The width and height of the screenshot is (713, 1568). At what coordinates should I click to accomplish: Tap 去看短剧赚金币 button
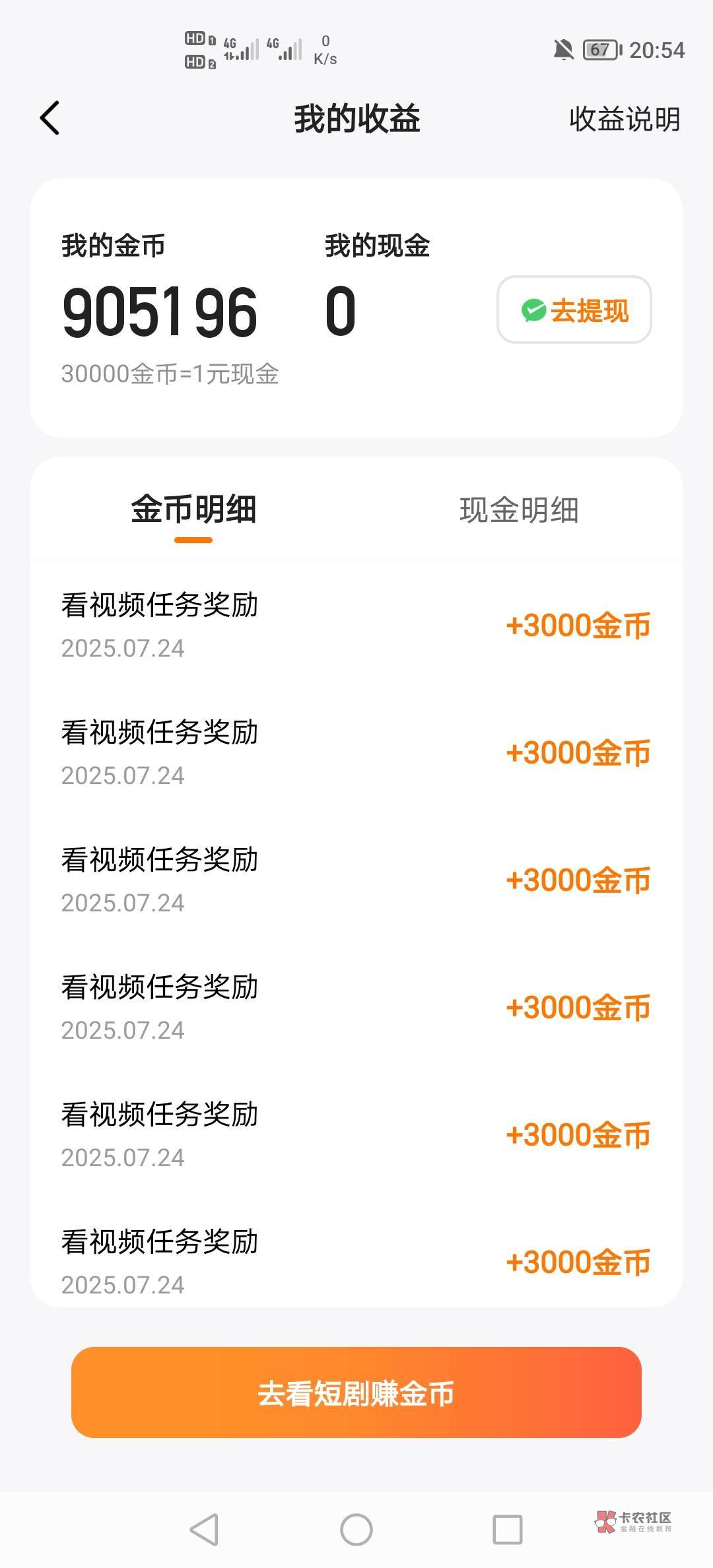coord(356,1393)
